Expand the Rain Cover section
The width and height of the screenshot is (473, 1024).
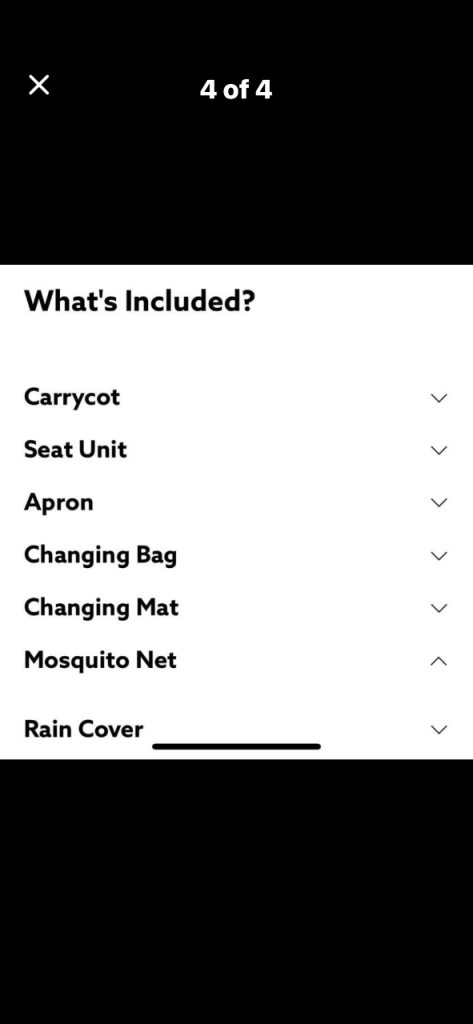coord(236,729)
